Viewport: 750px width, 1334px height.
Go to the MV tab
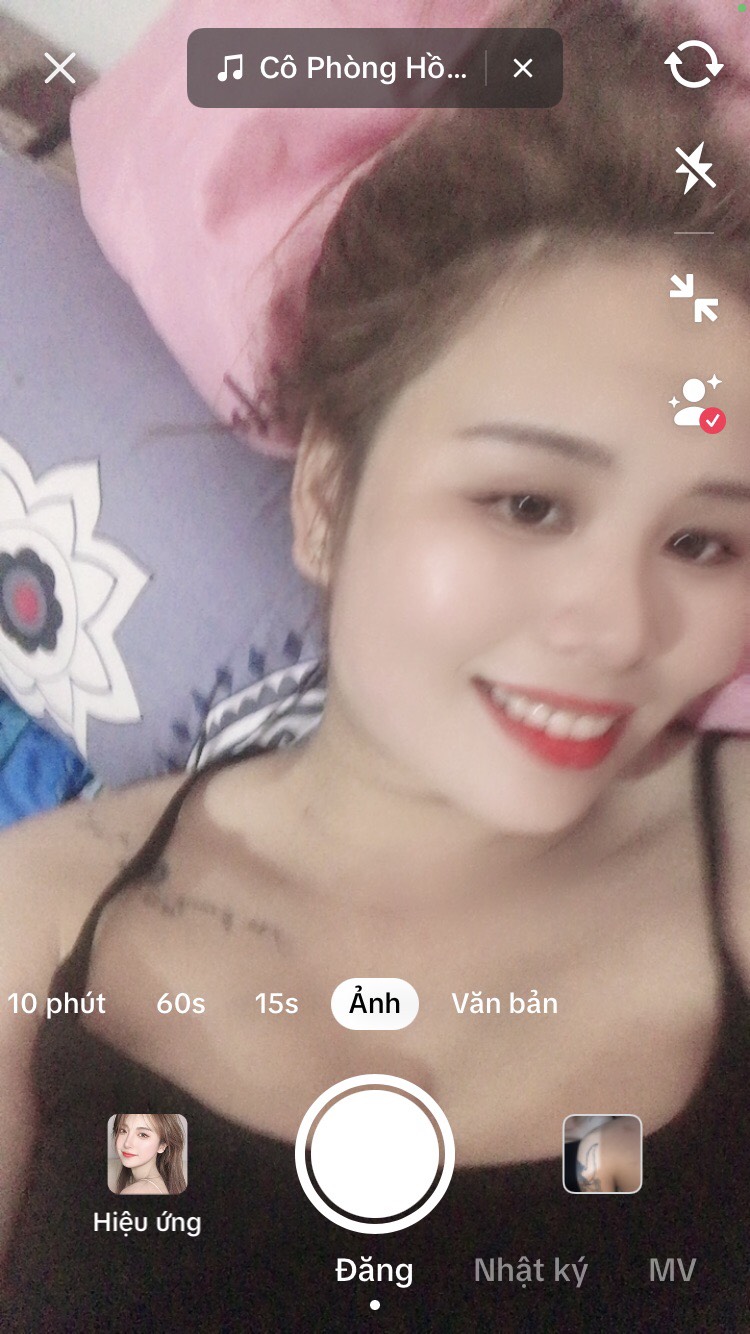point(672,1270)
